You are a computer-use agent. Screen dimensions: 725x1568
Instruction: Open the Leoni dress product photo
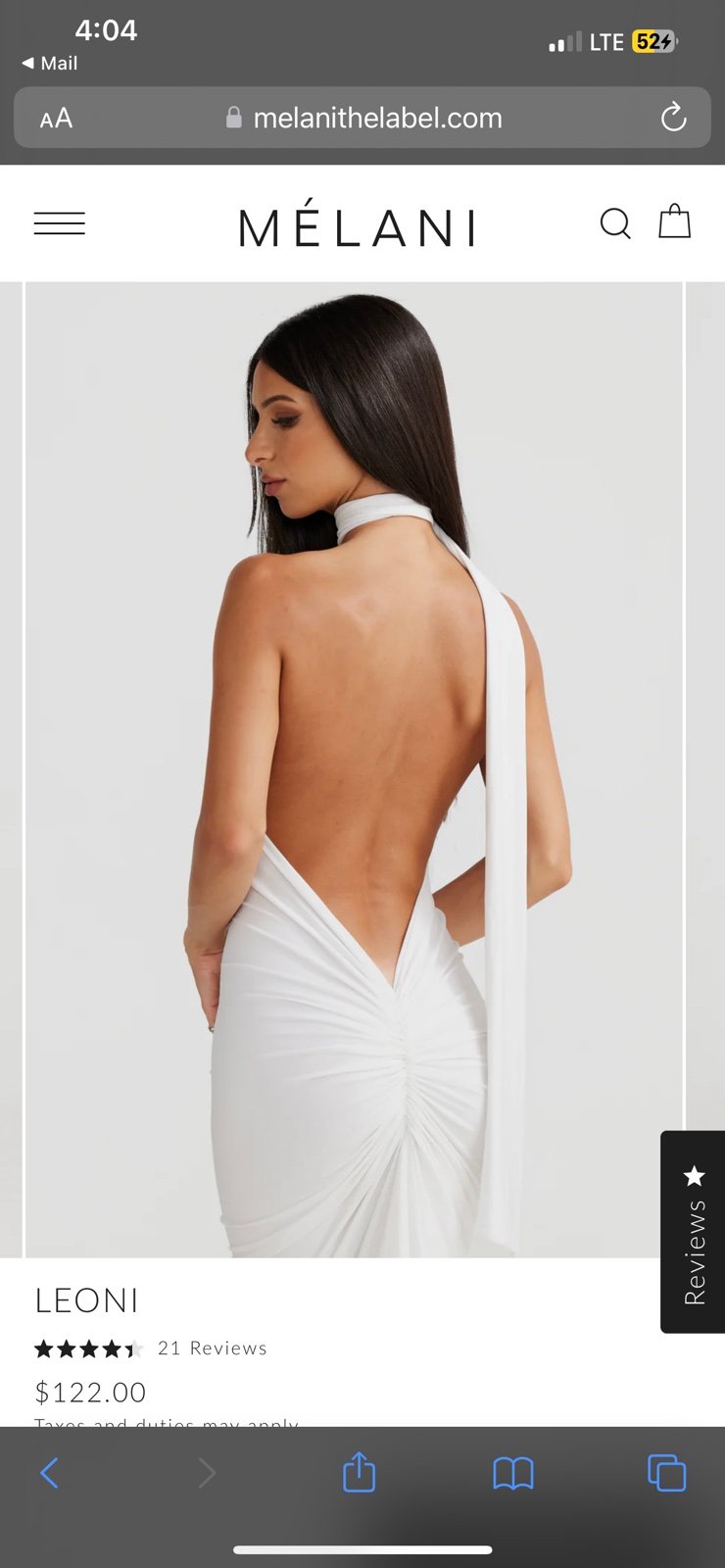[354, 769]
